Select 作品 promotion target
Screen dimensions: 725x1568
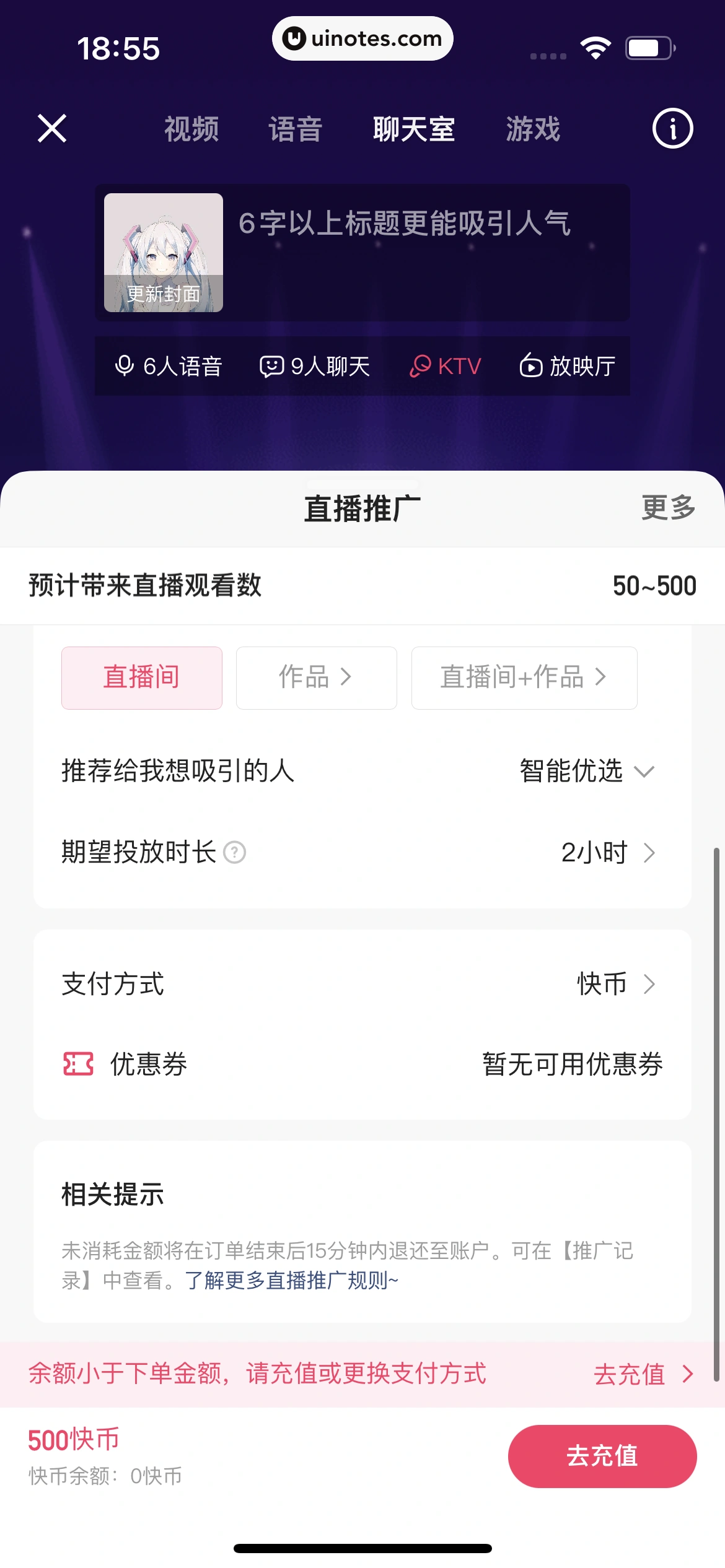pyautogui.click(x=316, y=677)
